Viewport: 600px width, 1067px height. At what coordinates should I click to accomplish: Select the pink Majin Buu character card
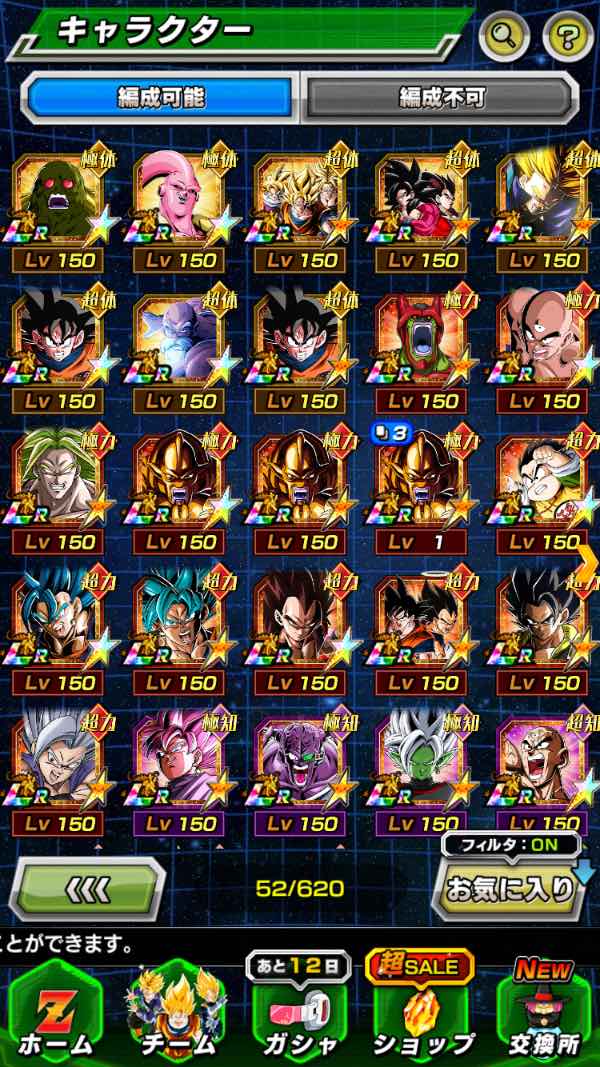click(x=178, y=200)
